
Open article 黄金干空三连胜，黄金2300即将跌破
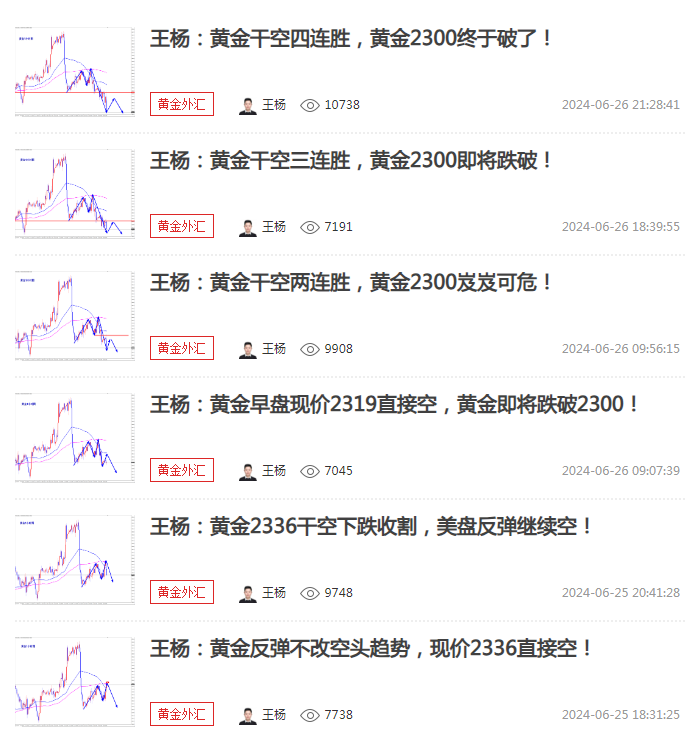(x=351, y=161)
